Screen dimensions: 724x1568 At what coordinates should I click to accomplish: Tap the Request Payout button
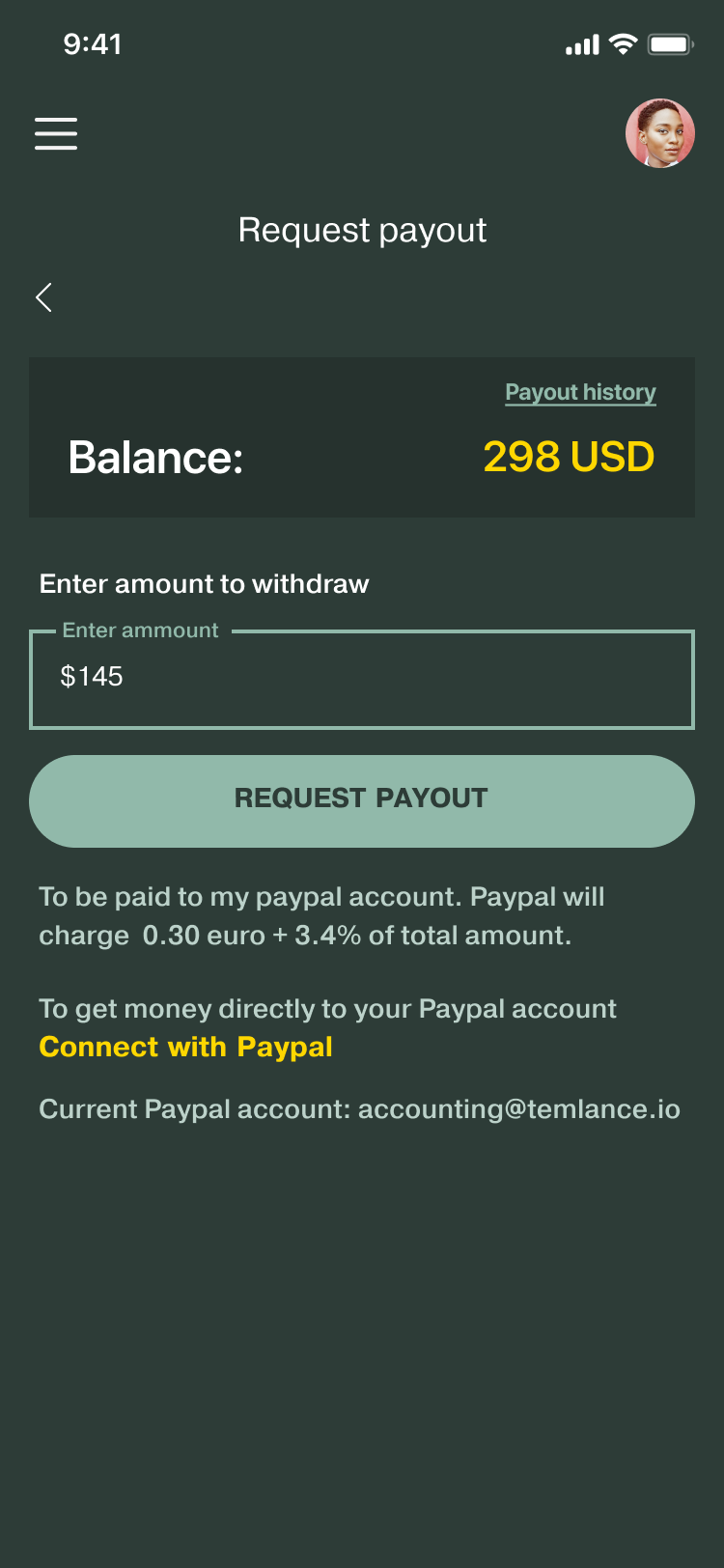pos(362,800)
